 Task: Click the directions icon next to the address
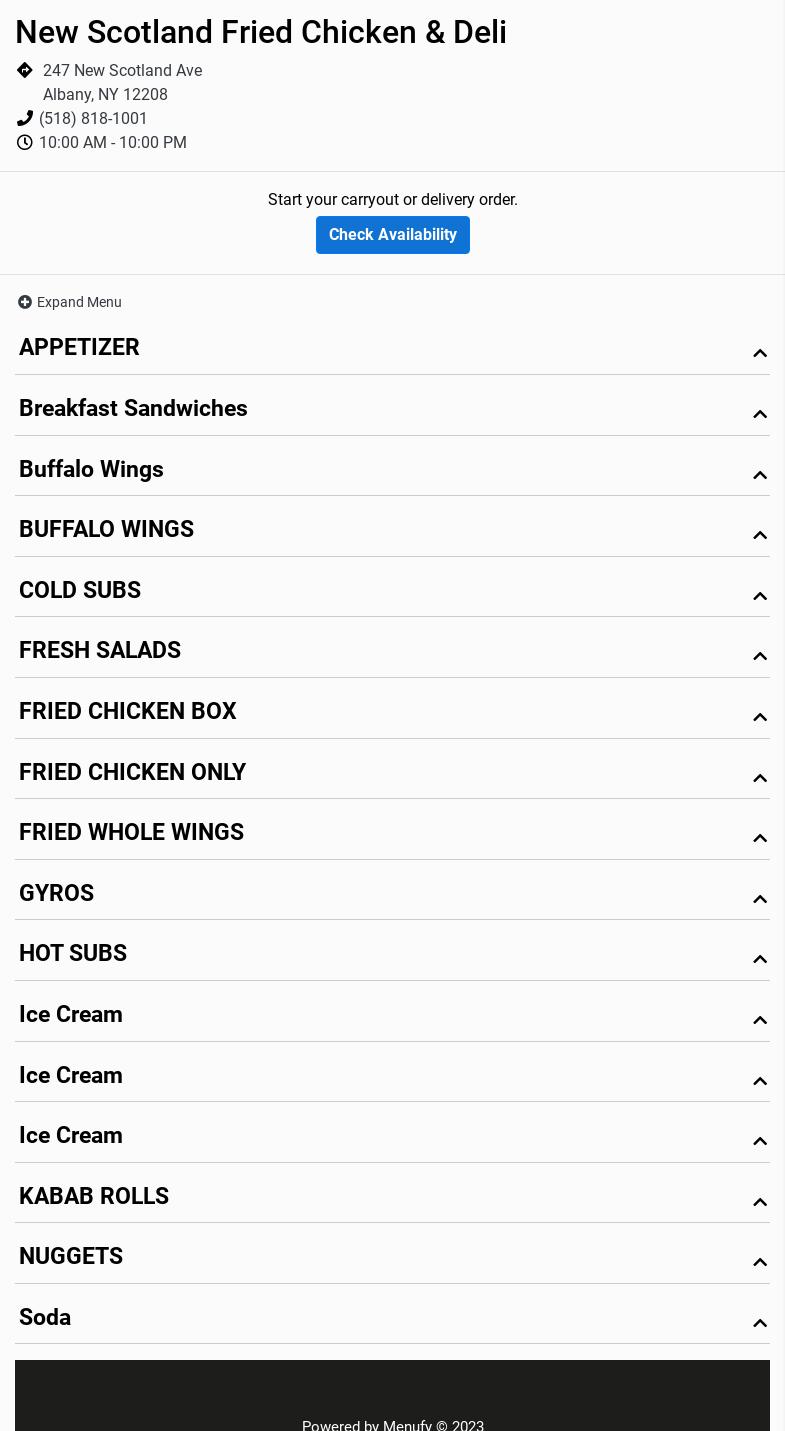pyautogui.click(x=25, y=70)
